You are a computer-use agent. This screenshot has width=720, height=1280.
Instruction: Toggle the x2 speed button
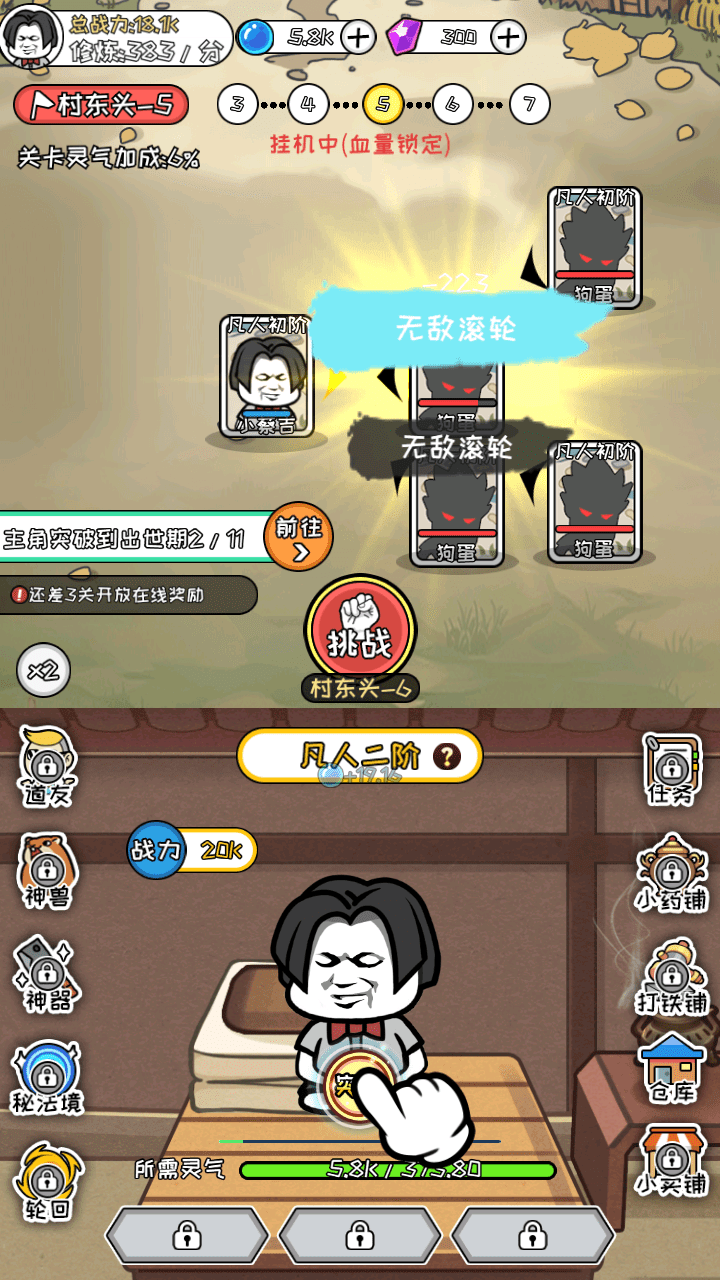43,671
